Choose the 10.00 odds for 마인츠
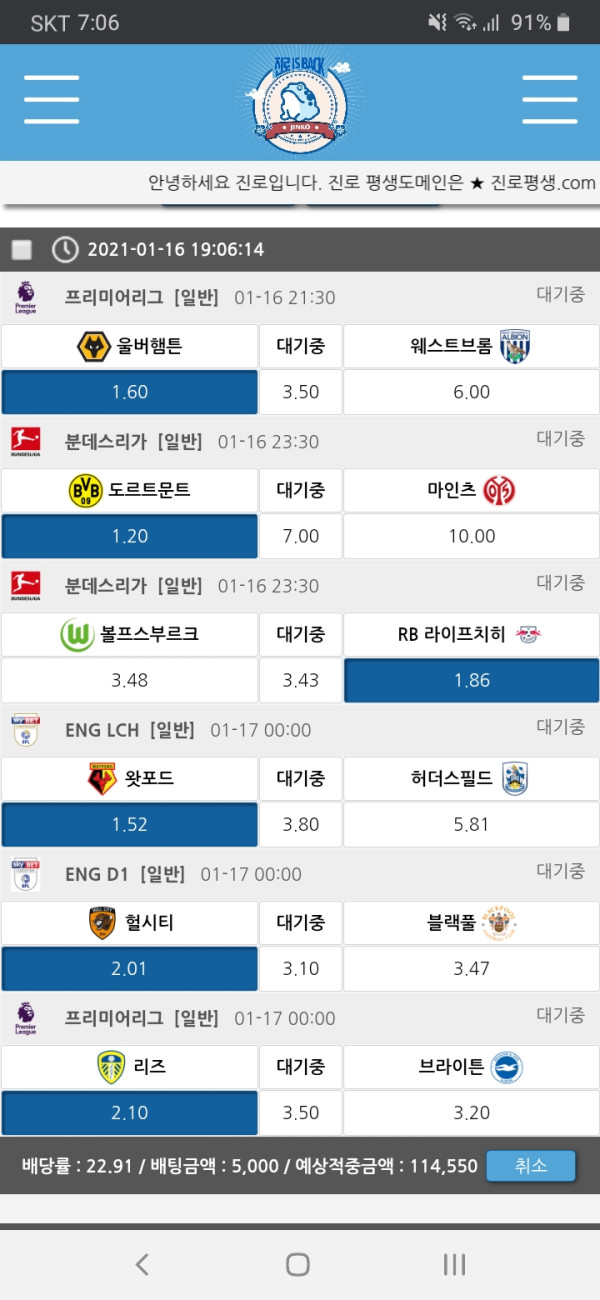600x1300 pixels. (x=471, y=536)
